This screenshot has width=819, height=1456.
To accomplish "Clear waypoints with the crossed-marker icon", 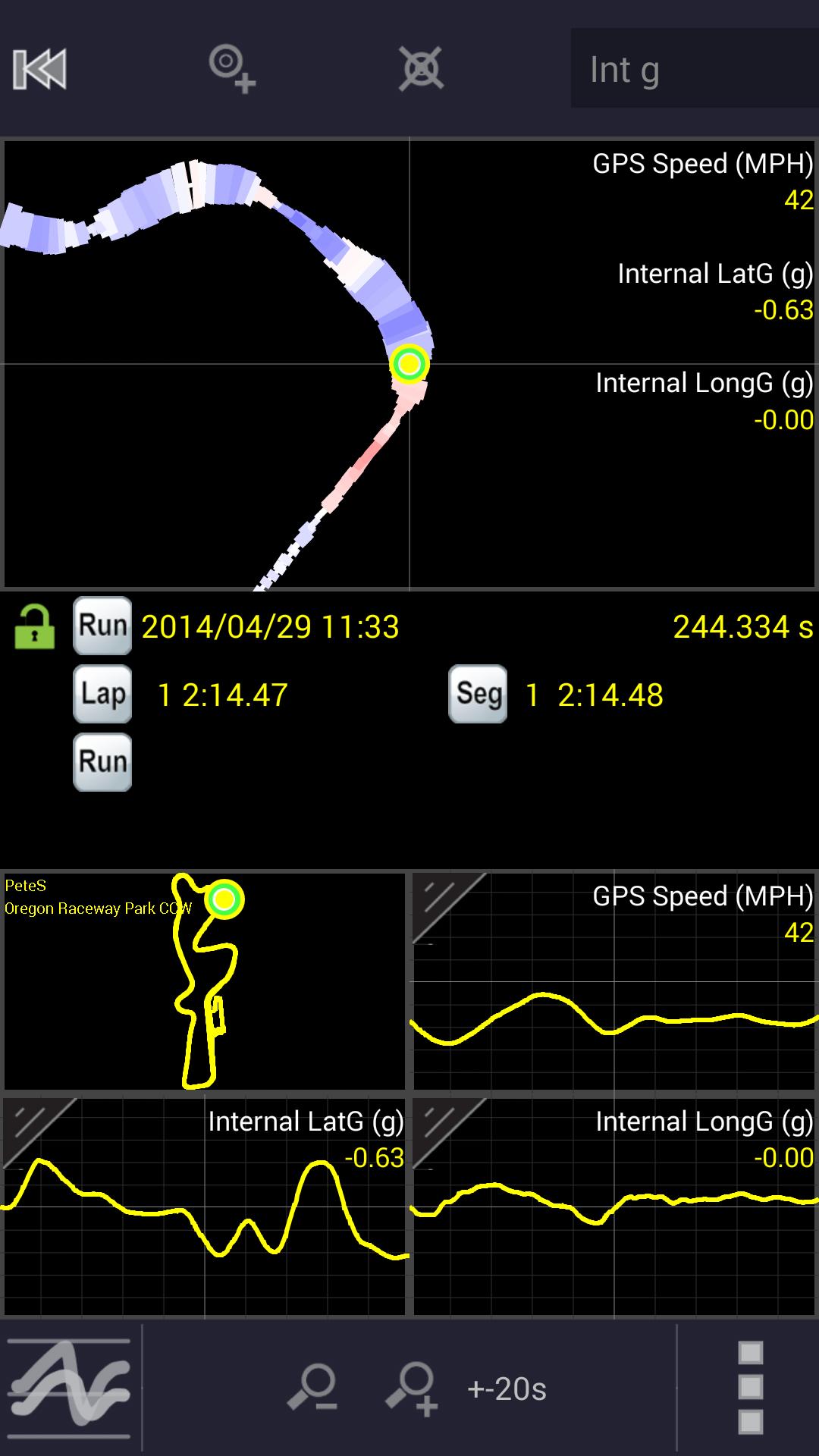I will tap(422, 69).
